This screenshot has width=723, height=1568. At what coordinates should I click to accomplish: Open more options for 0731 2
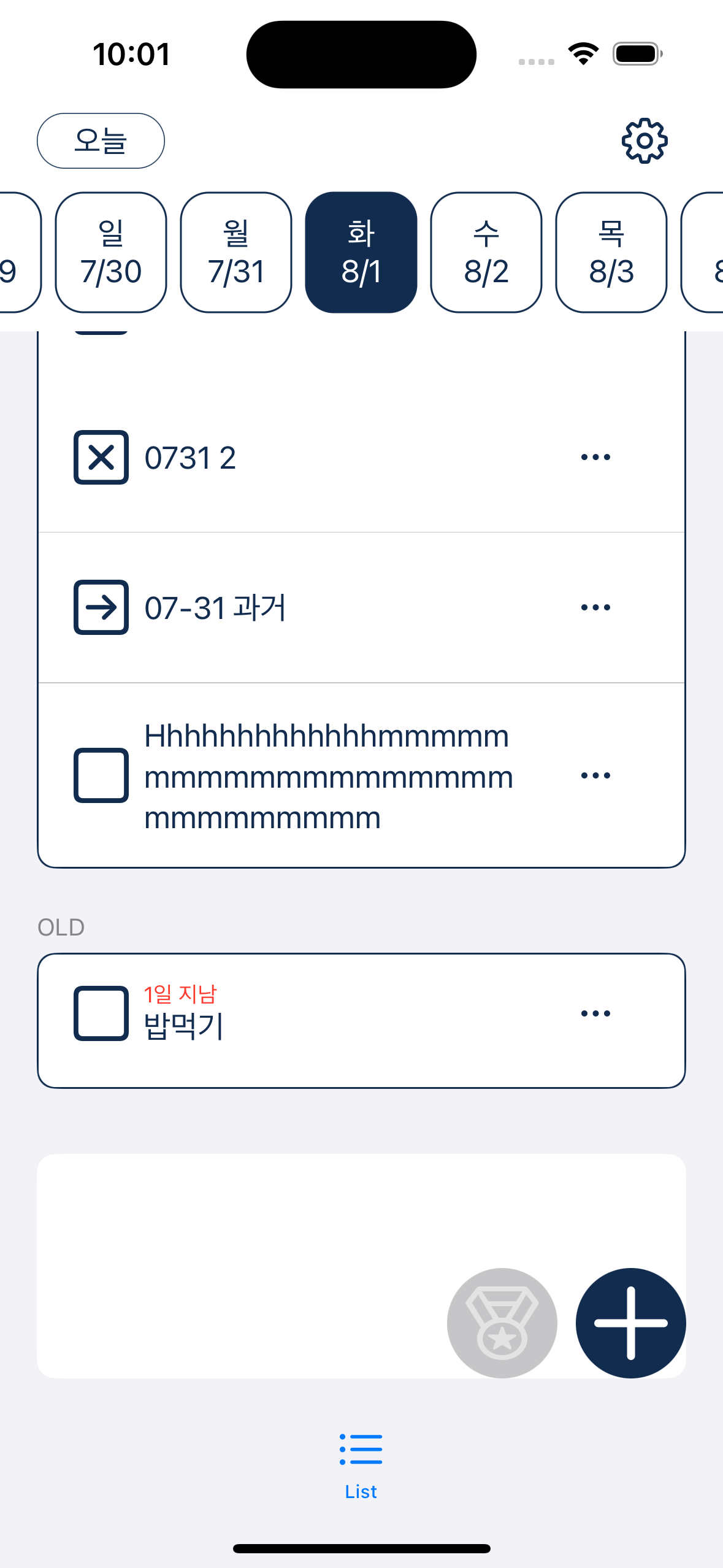click(x=595, y=457)
